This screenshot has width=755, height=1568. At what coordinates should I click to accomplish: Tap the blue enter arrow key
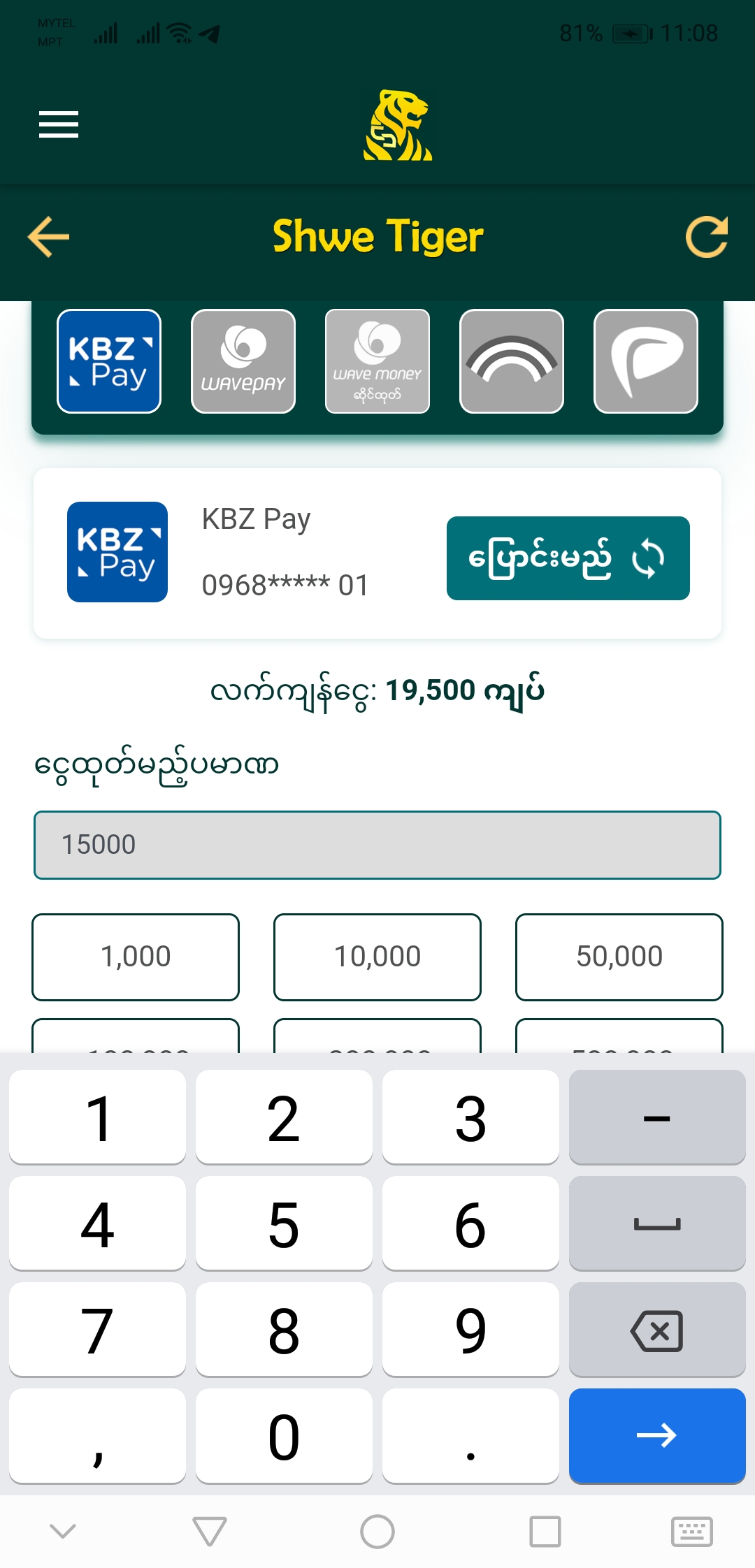tap(657, 1435)
